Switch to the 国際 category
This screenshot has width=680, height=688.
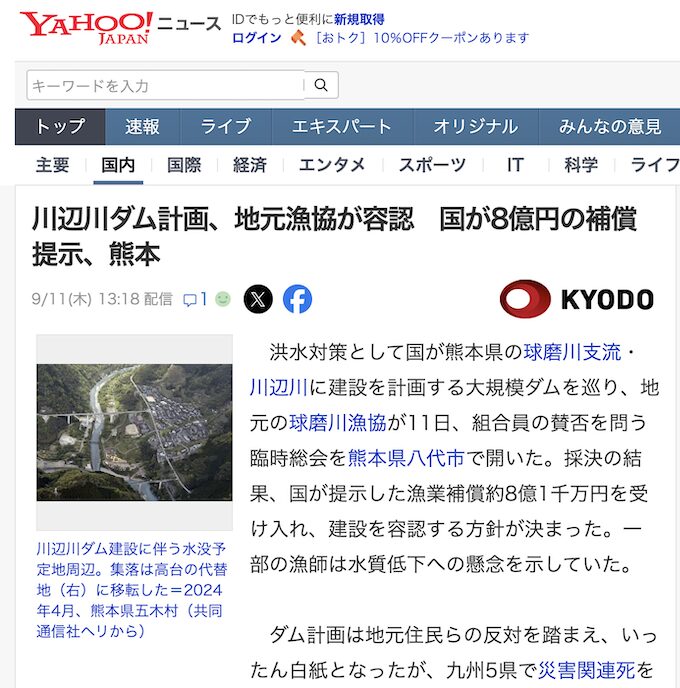pos(183,165)
